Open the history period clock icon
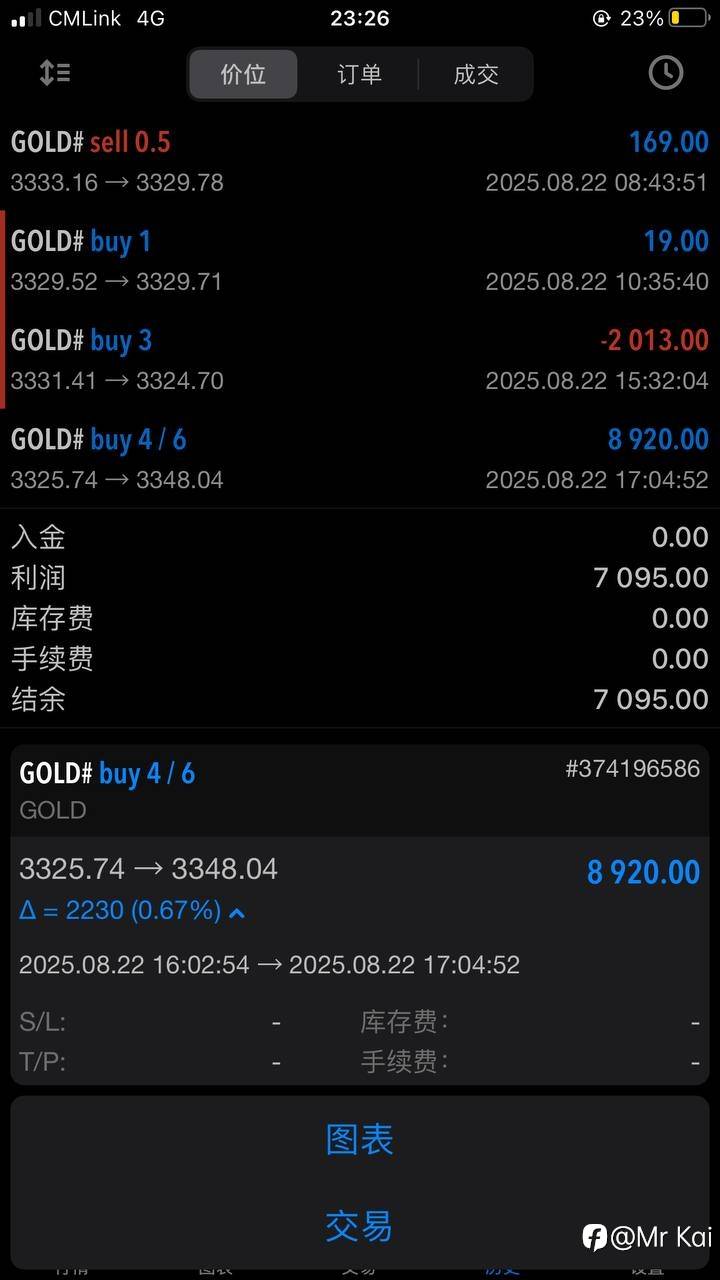The width and height of the screenshot is (720, 1280). 665,73
